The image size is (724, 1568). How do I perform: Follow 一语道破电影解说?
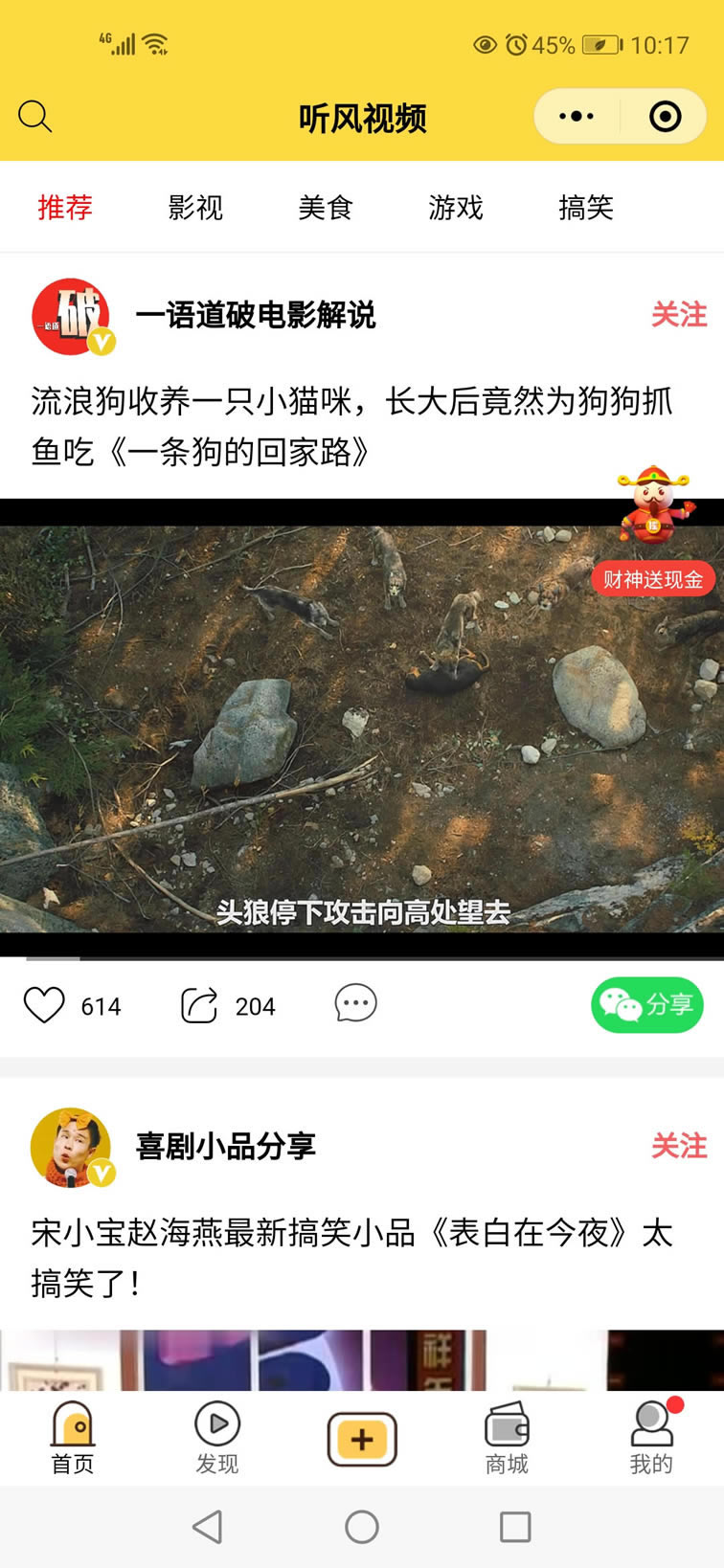pyautogui.click(x=678, y=314)
